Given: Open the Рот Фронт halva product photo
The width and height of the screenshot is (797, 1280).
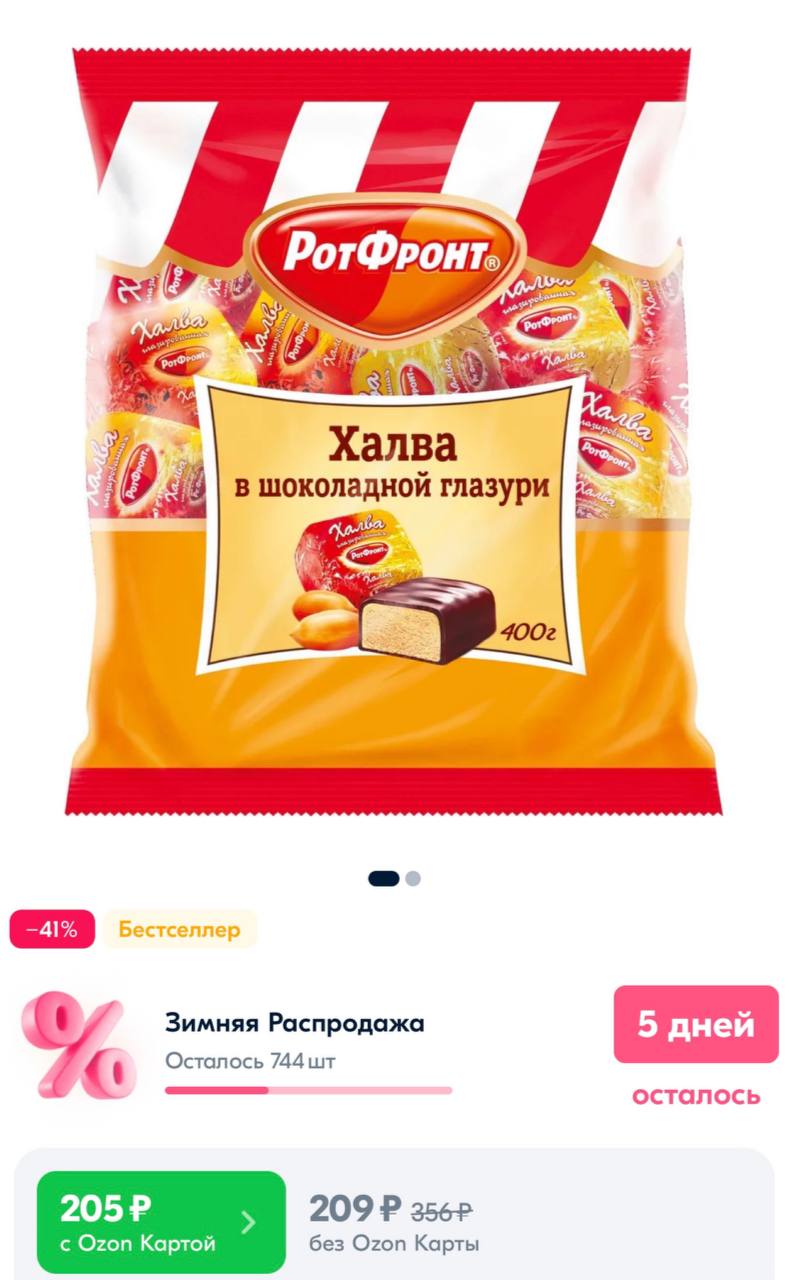Looking at the screenshot, I should coord(398,430).
